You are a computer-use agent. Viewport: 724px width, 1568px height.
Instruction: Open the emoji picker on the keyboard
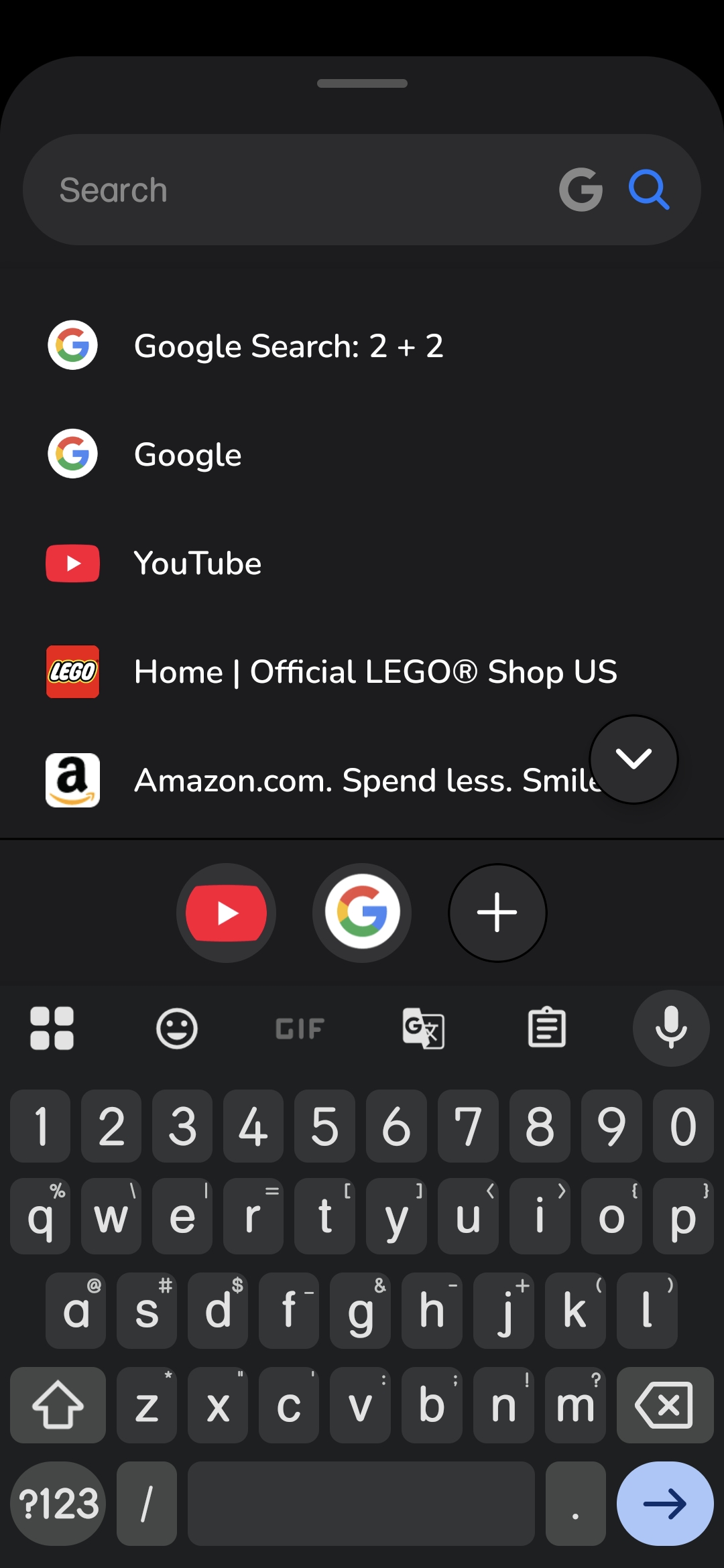[176, 1029]
